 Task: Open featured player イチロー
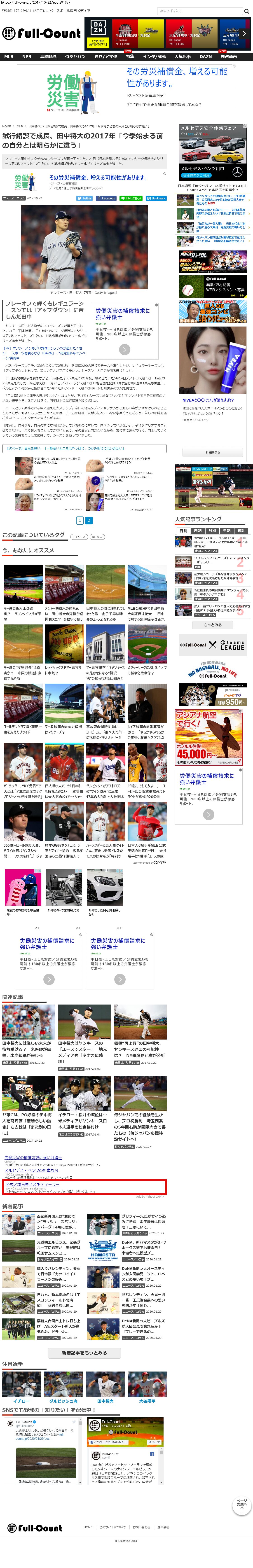pyautogui.click(x=21, y=1401)
